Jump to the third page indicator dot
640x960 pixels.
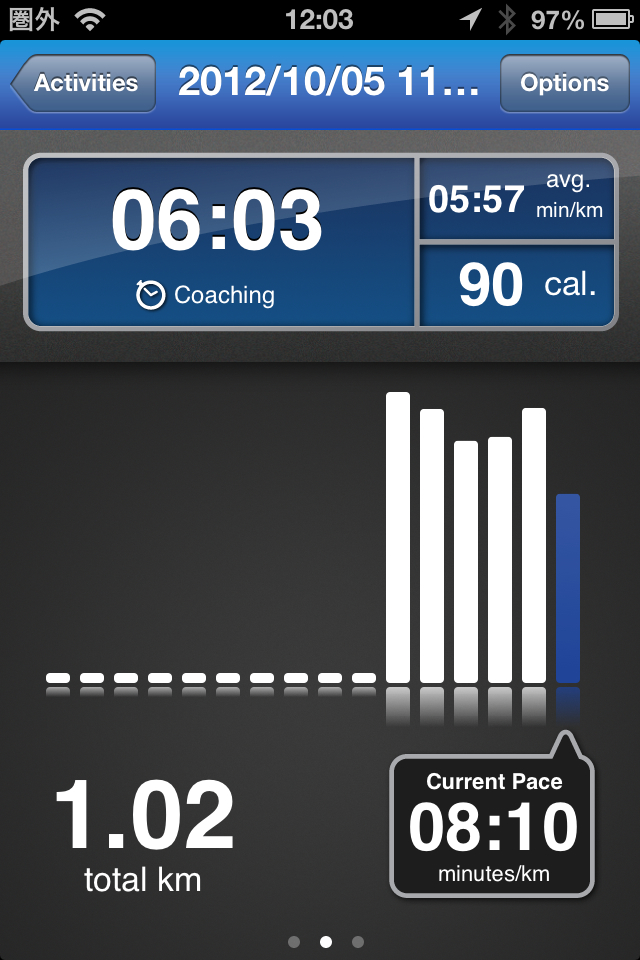point(358,941)
